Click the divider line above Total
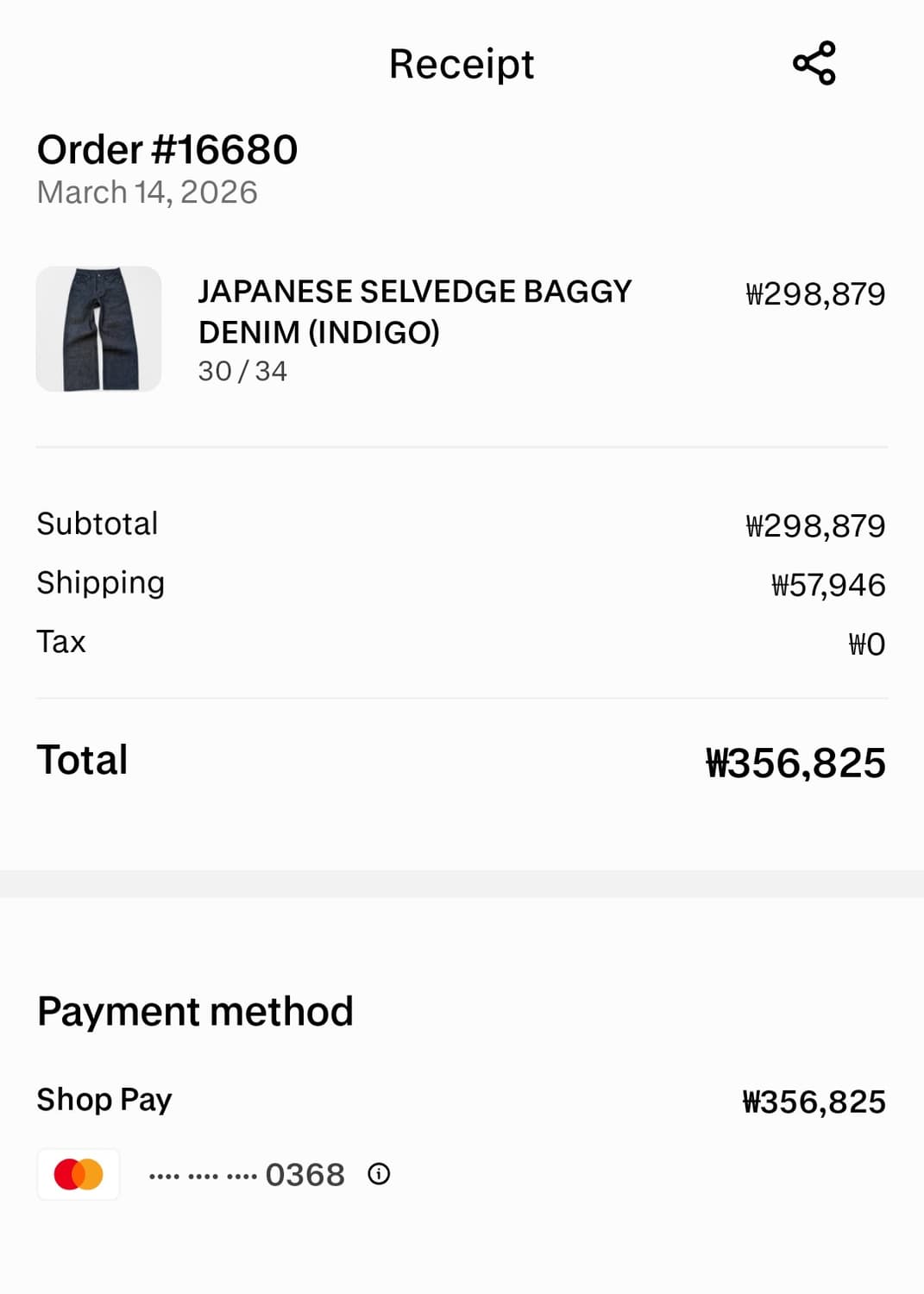924x1294 pixels. [x=462, y=694]
